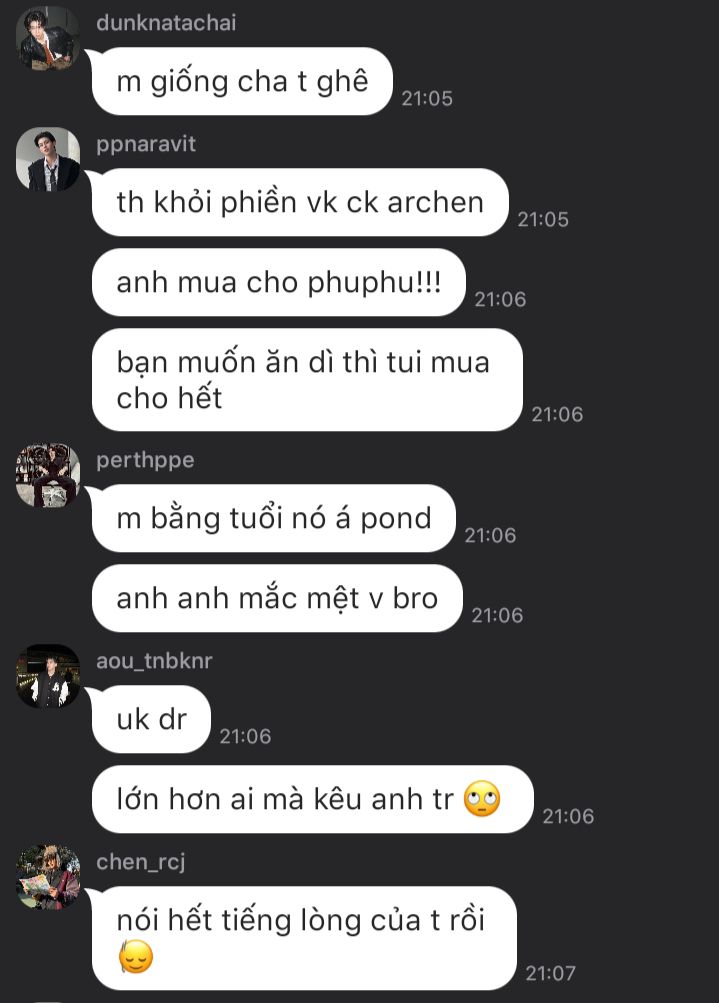View ppnaravit's profile avatar

[x=48, y=159]
